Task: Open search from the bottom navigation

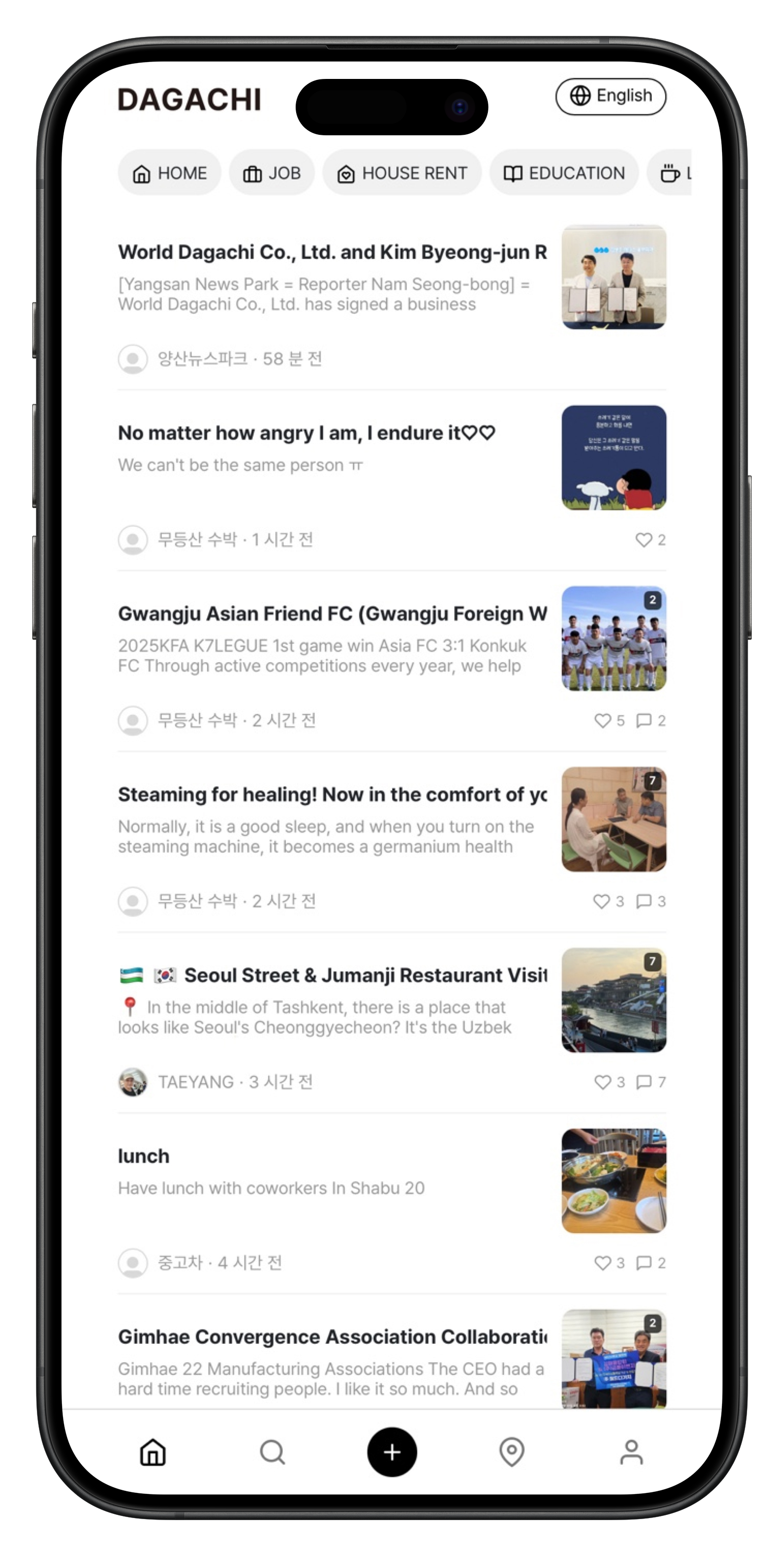Action: coord(273,1452)
